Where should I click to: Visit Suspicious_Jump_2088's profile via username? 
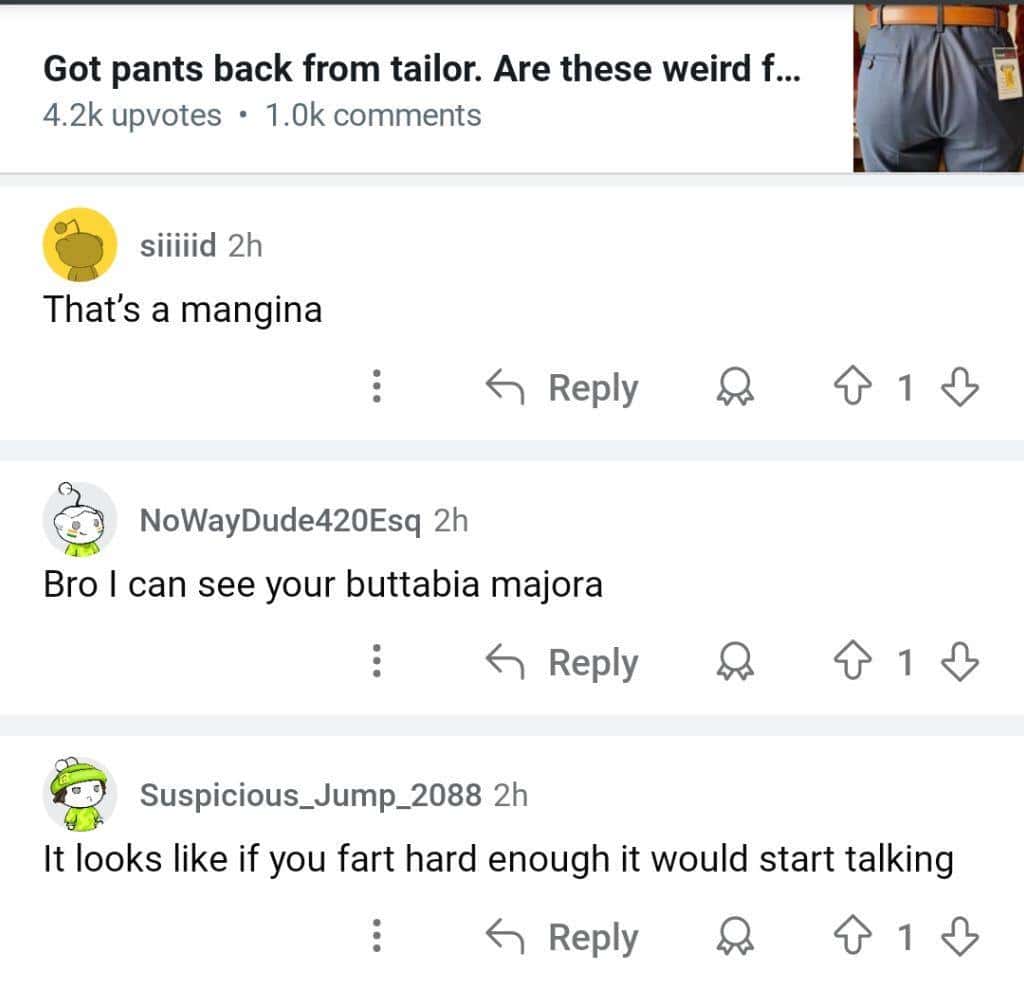310,795
